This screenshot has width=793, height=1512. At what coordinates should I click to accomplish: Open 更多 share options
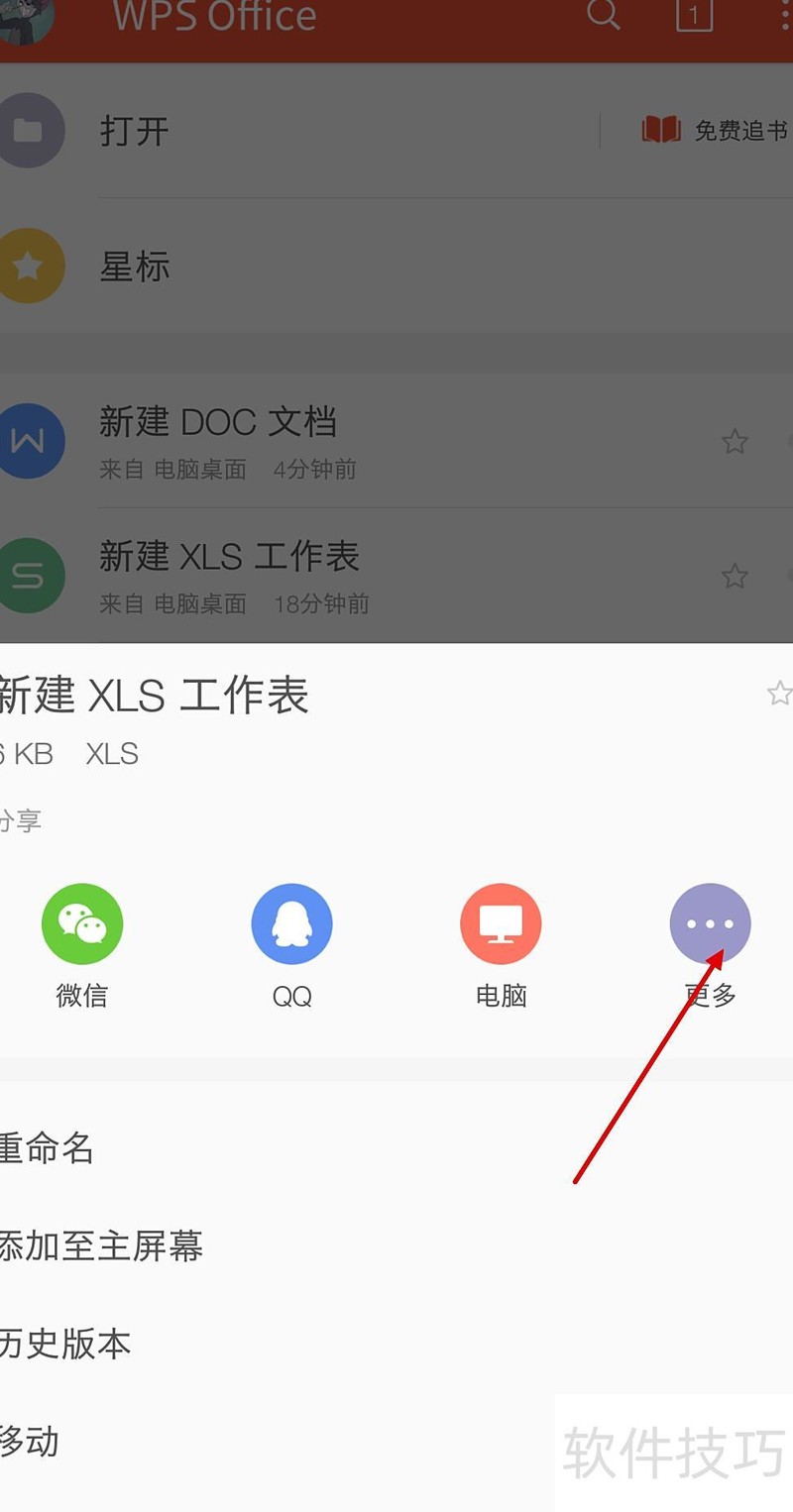coord(710,924)
